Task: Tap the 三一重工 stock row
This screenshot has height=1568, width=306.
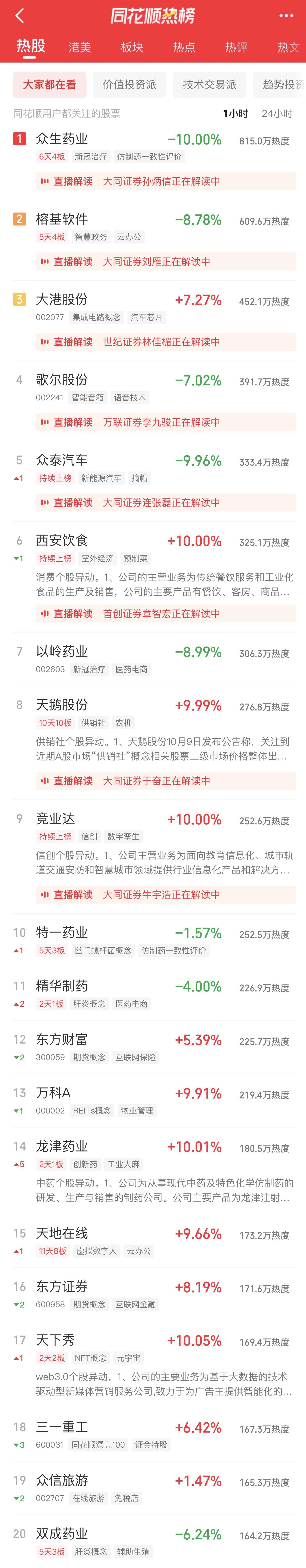Action: pos(62,1427)
